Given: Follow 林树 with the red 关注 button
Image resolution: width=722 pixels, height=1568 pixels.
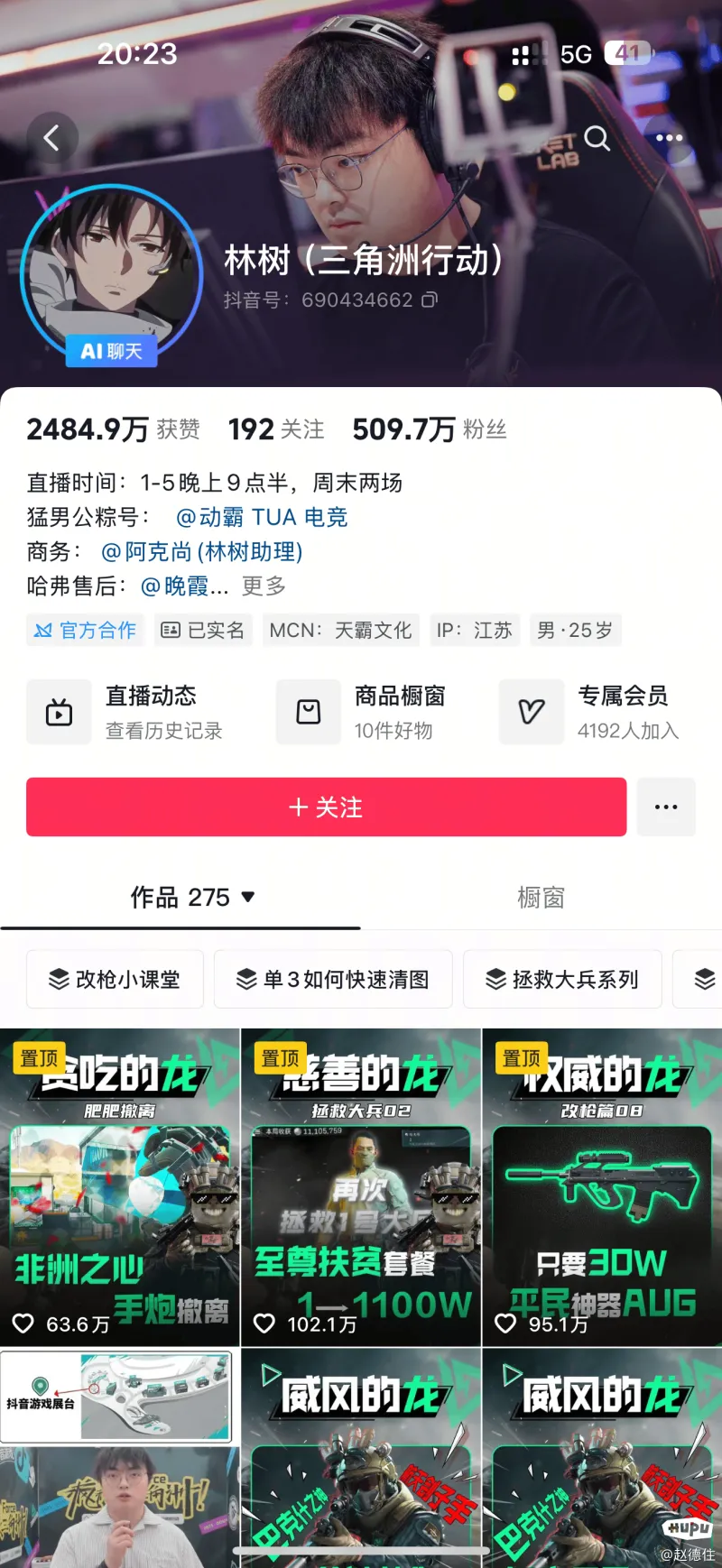Looking at the screenshot, I should click(x=326, y=807).
